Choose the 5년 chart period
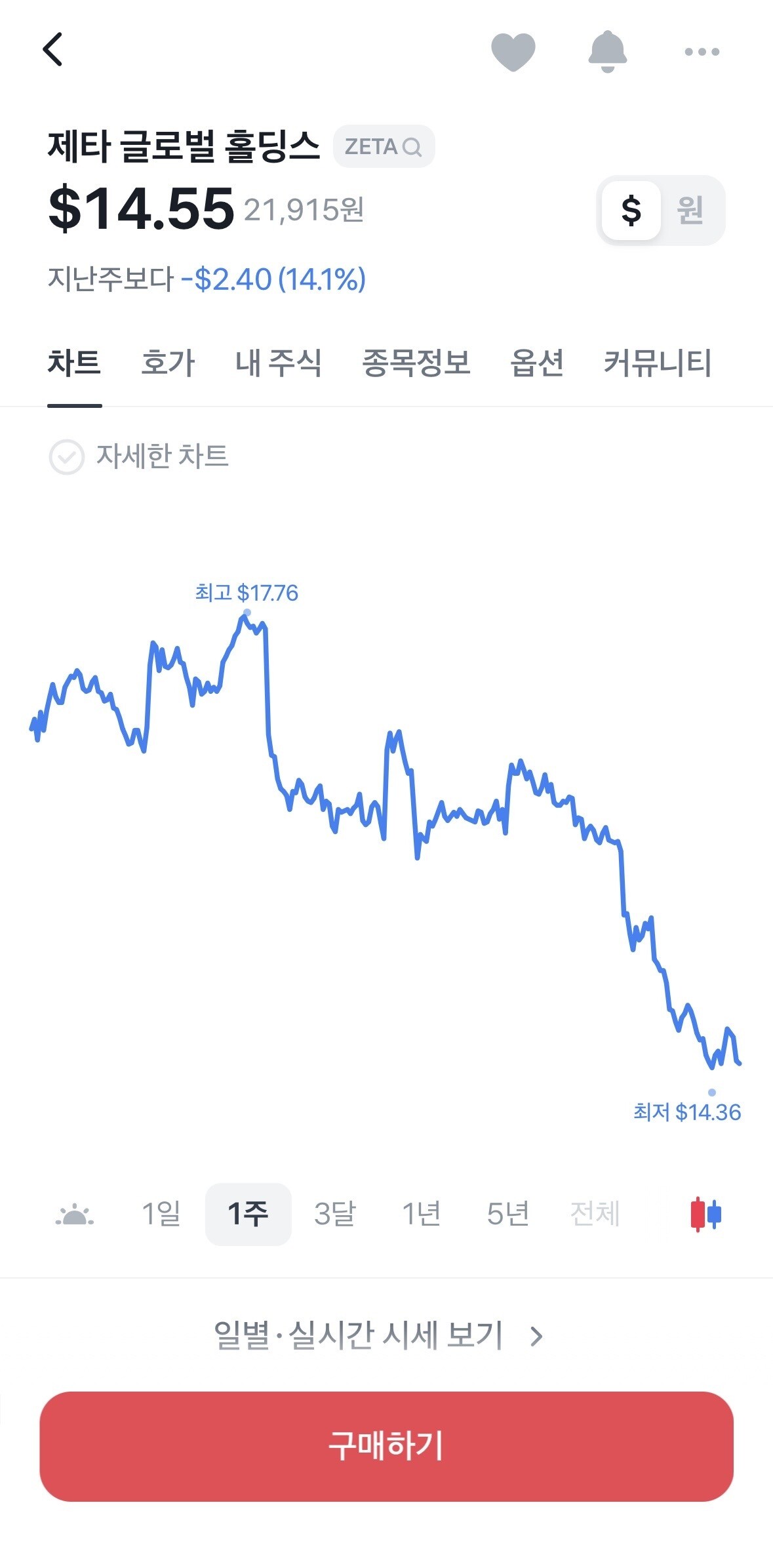 508,1214
